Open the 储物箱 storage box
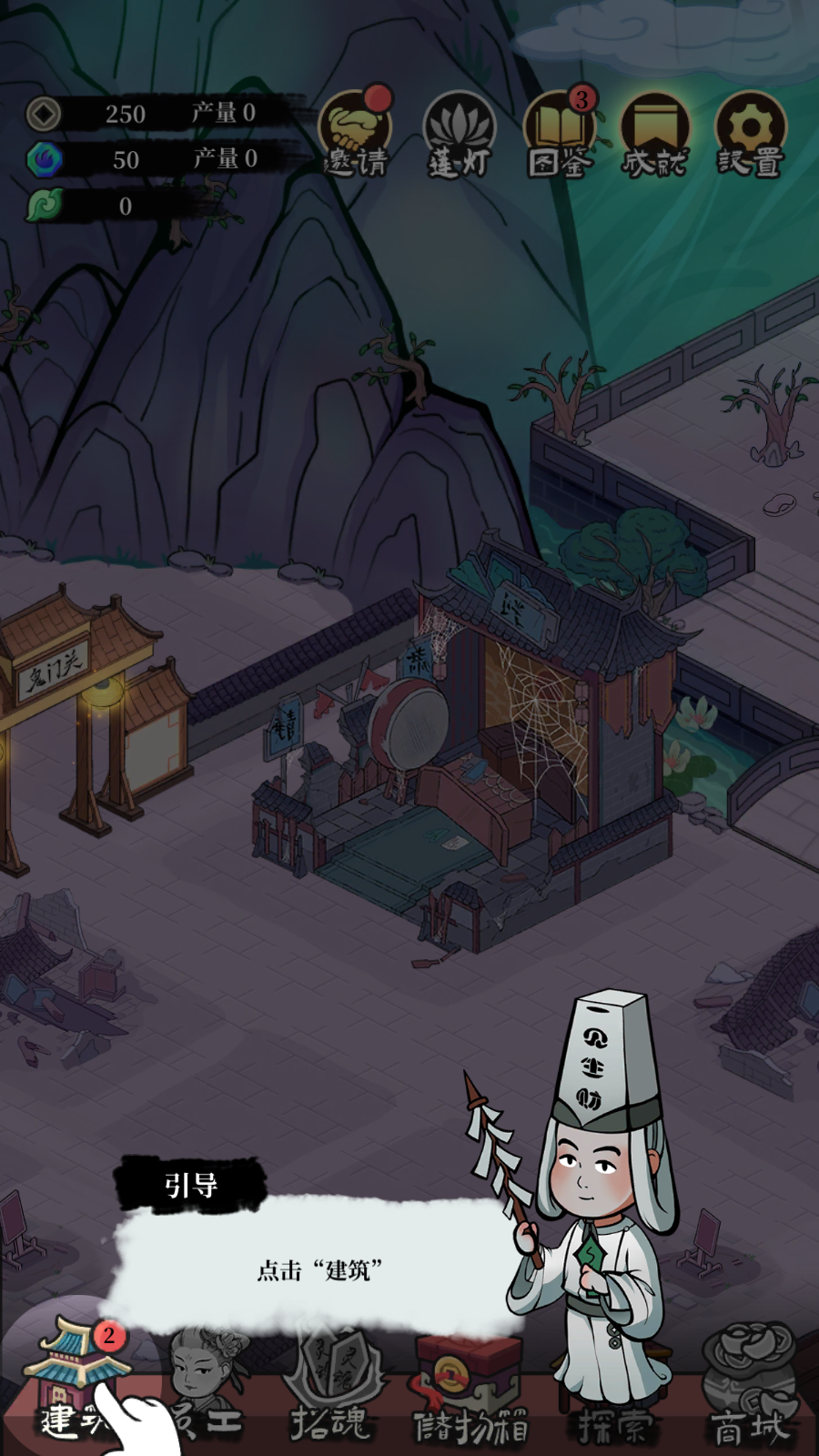This screenshot has height=1456, width=819. coord(470,1388)
